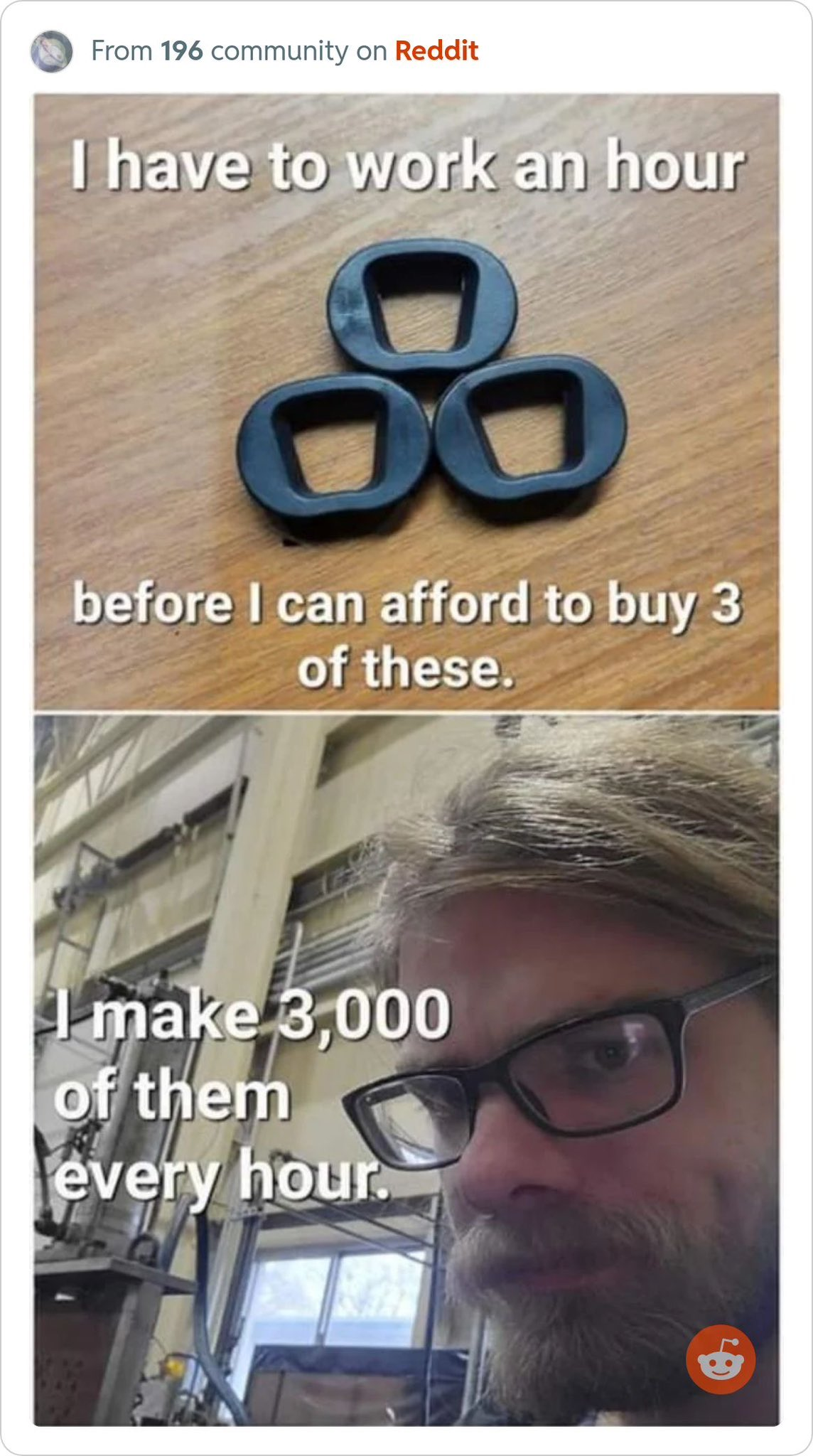This screenshot has width=813, height=1456.
Task: Open the 196 community avatar
Action: tap(51, 51)
